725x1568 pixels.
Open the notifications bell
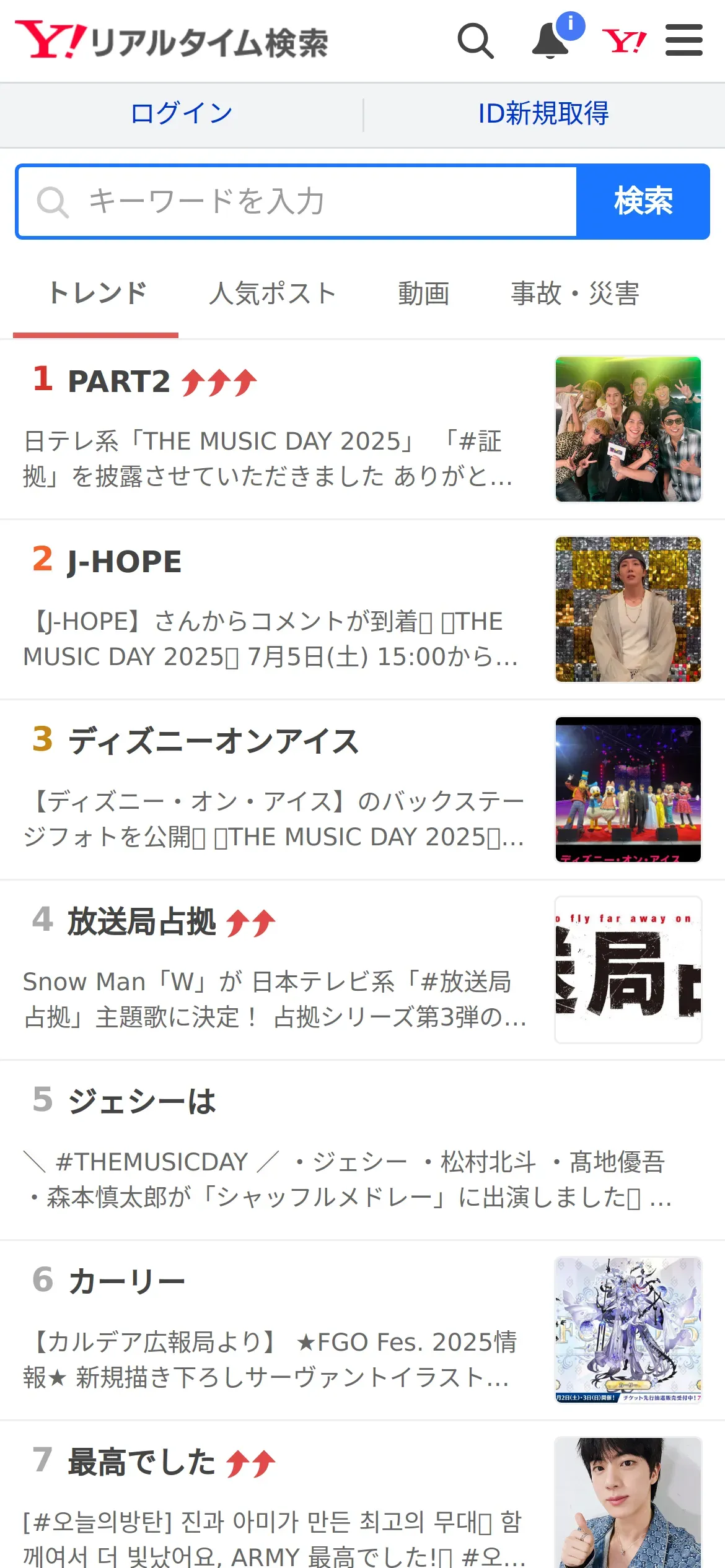point(550,41)
